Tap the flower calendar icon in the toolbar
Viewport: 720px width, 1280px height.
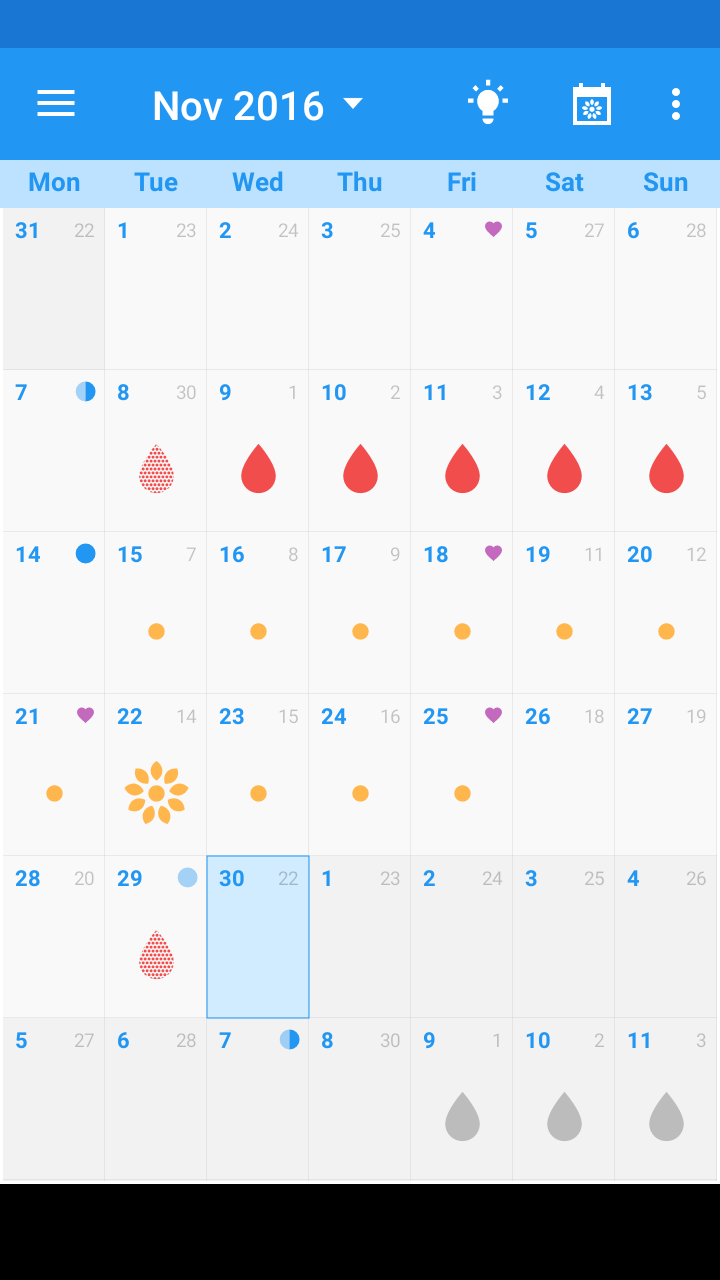coord(592,103)
